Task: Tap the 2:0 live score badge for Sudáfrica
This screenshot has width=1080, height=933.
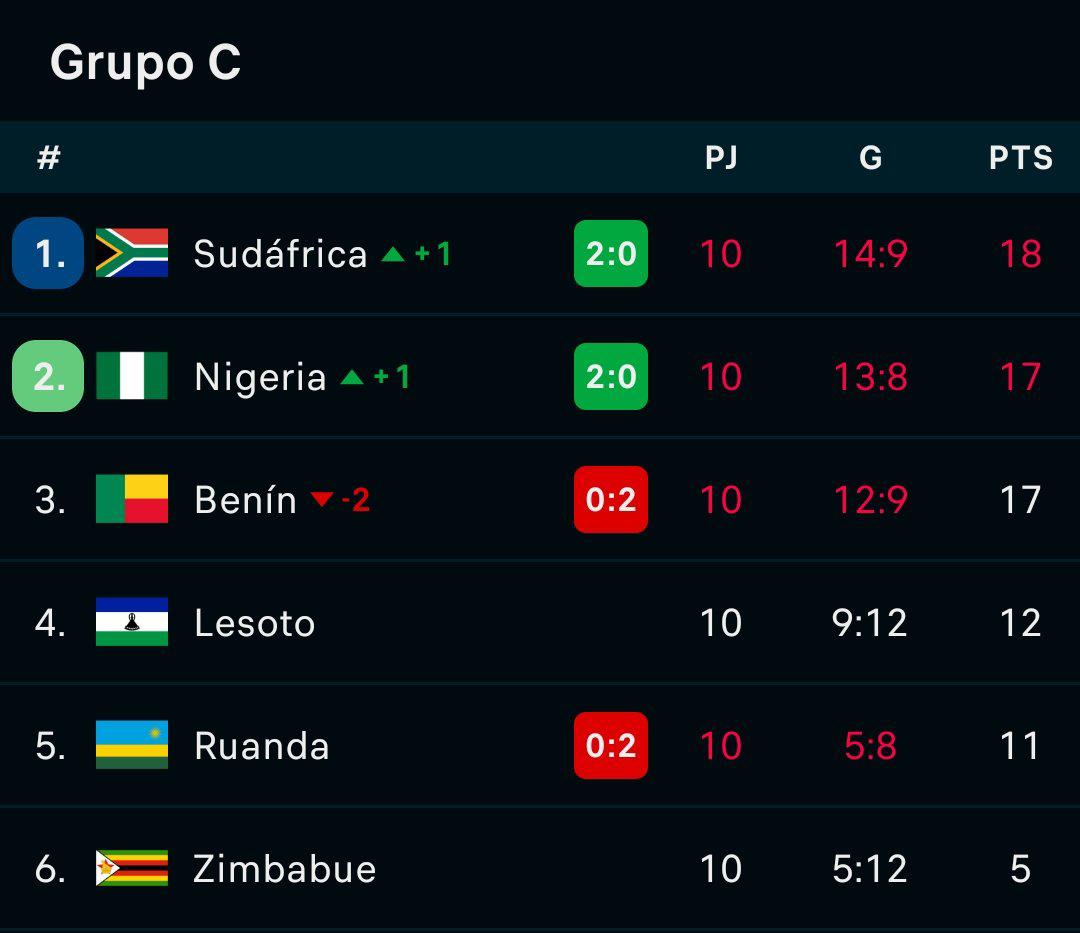Action: [x=610, y=254]
